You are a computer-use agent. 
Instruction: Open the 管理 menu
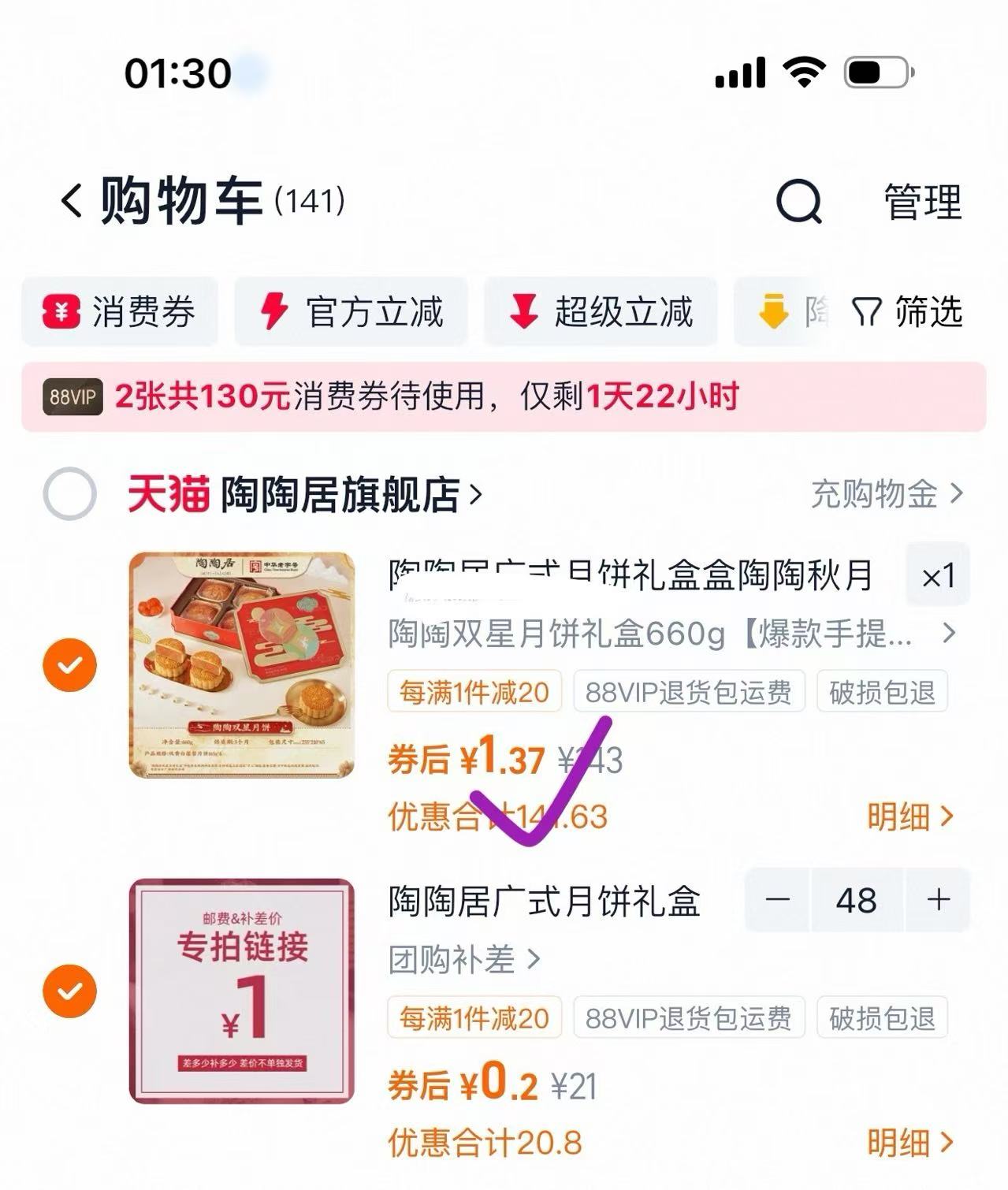(x=923, y=202)
